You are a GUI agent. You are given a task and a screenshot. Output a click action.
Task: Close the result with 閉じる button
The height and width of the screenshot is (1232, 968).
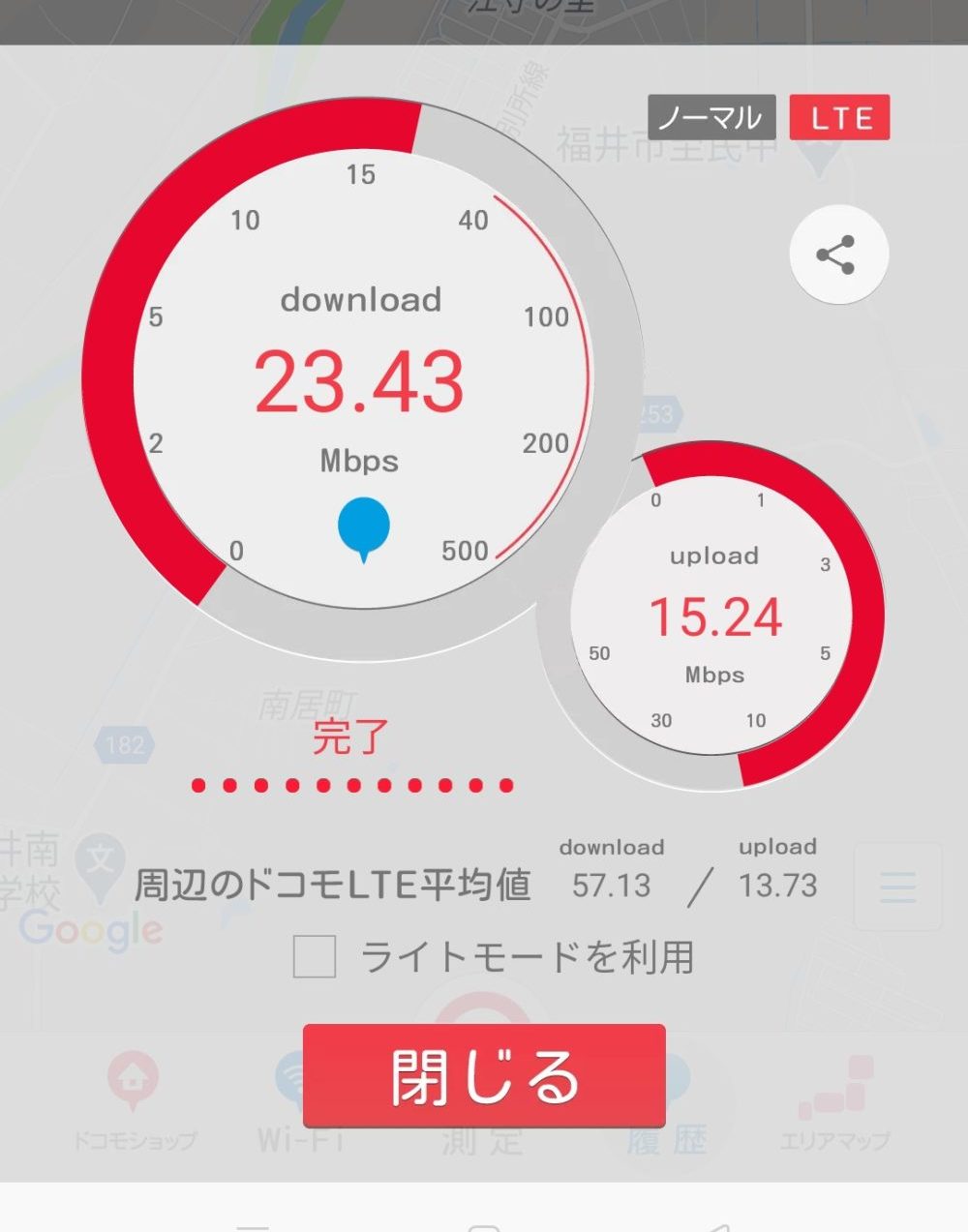pos(484,1075)
